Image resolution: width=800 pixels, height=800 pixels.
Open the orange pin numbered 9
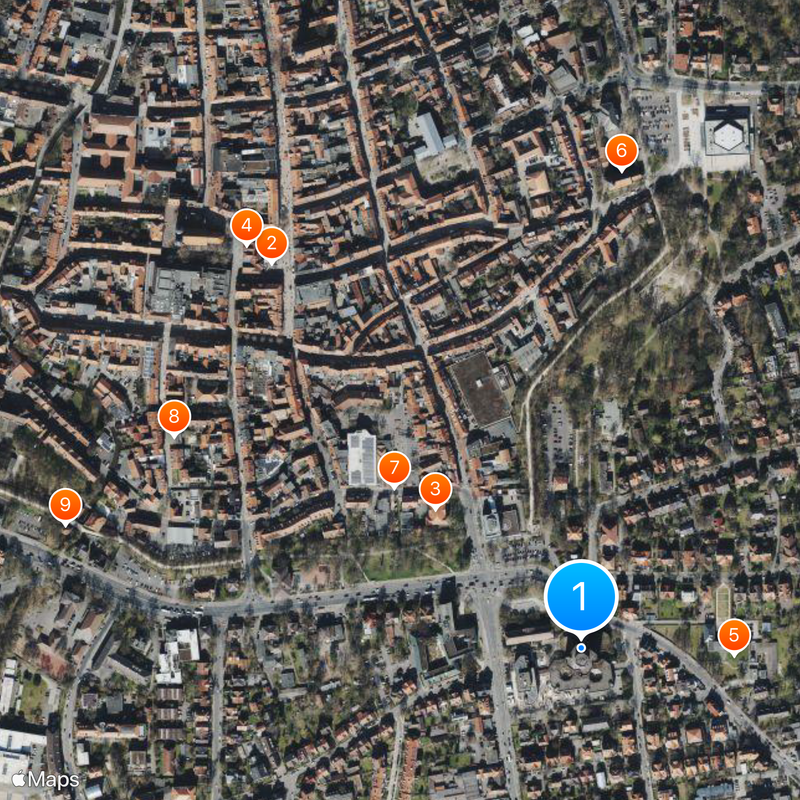tap(66, 504)
